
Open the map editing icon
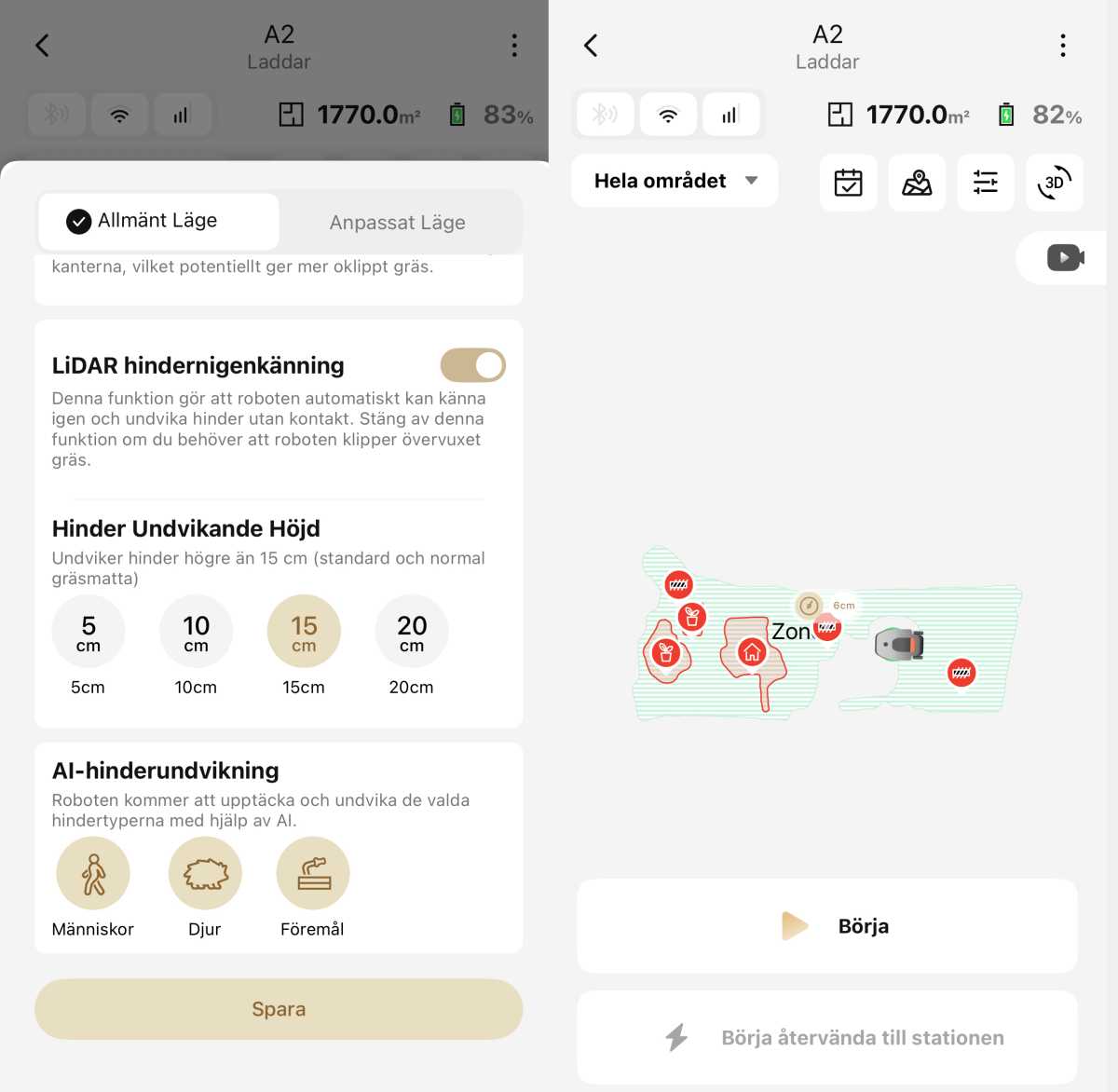[917, 183]
